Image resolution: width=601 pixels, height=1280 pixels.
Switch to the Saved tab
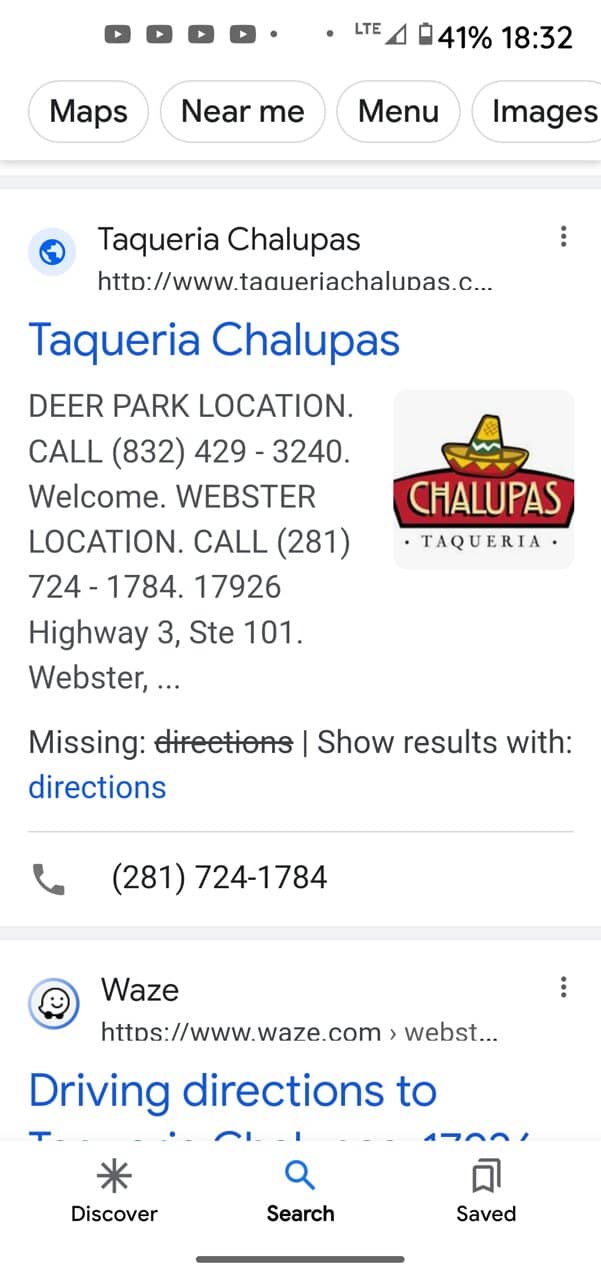click(x=486, y=1192)
